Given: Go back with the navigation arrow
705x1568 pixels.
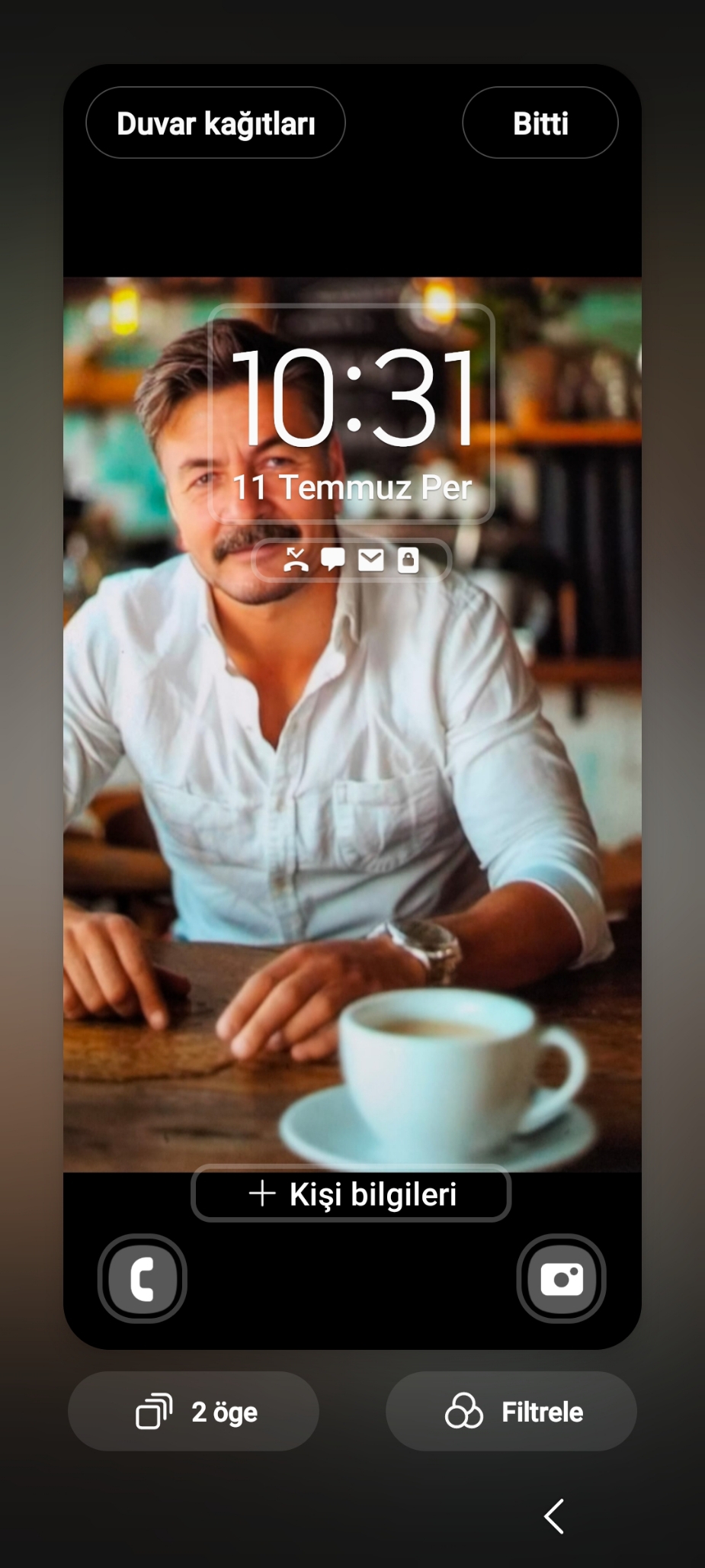Looking at the screenshot, I should 554,1516.
